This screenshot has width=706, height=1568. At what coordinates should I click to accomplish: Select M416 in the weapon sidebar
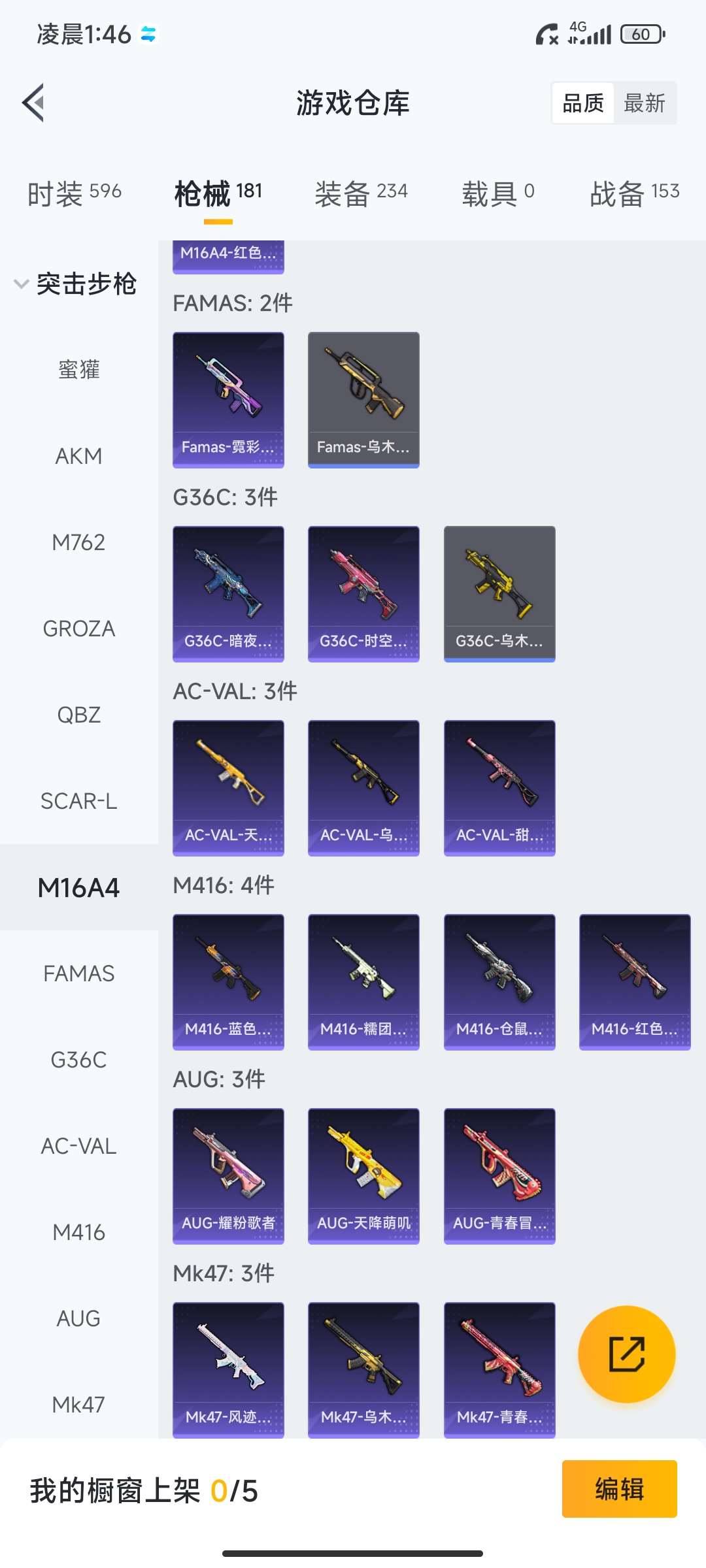78,1232
